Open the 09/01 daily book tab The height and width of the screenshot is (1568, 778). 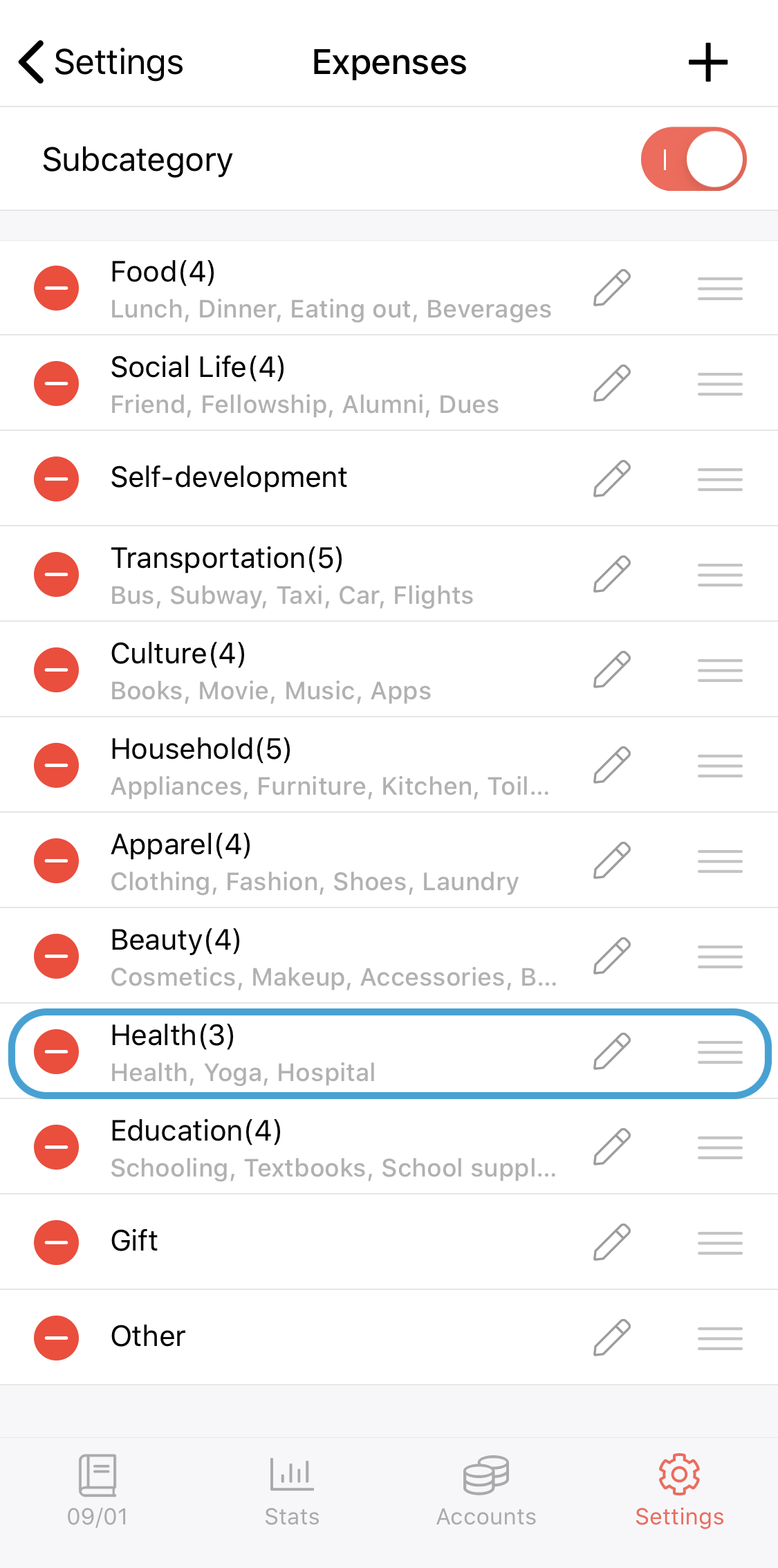98,1491
